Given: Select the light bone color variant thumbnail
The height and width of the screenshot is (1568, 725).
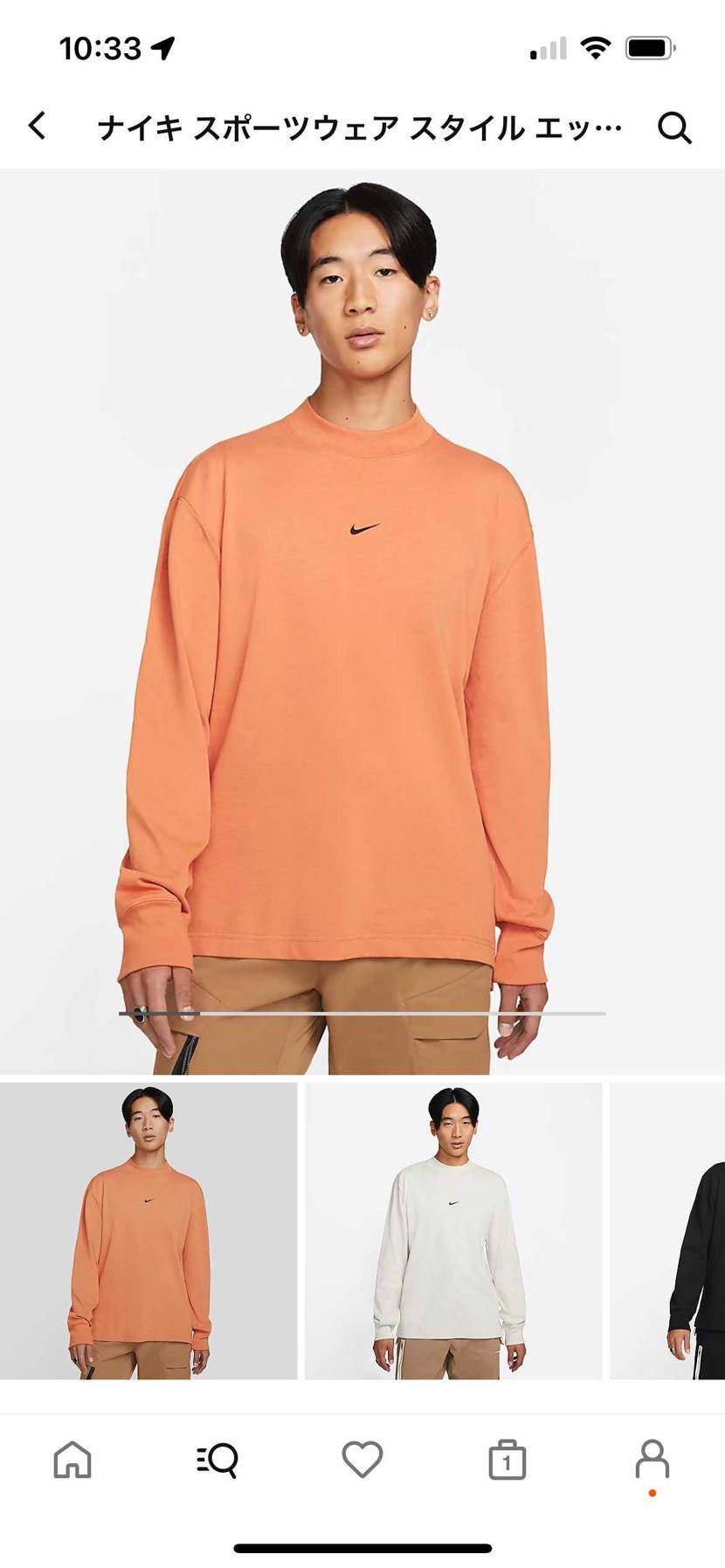Looking at the screenshot, I should 453,1231.
